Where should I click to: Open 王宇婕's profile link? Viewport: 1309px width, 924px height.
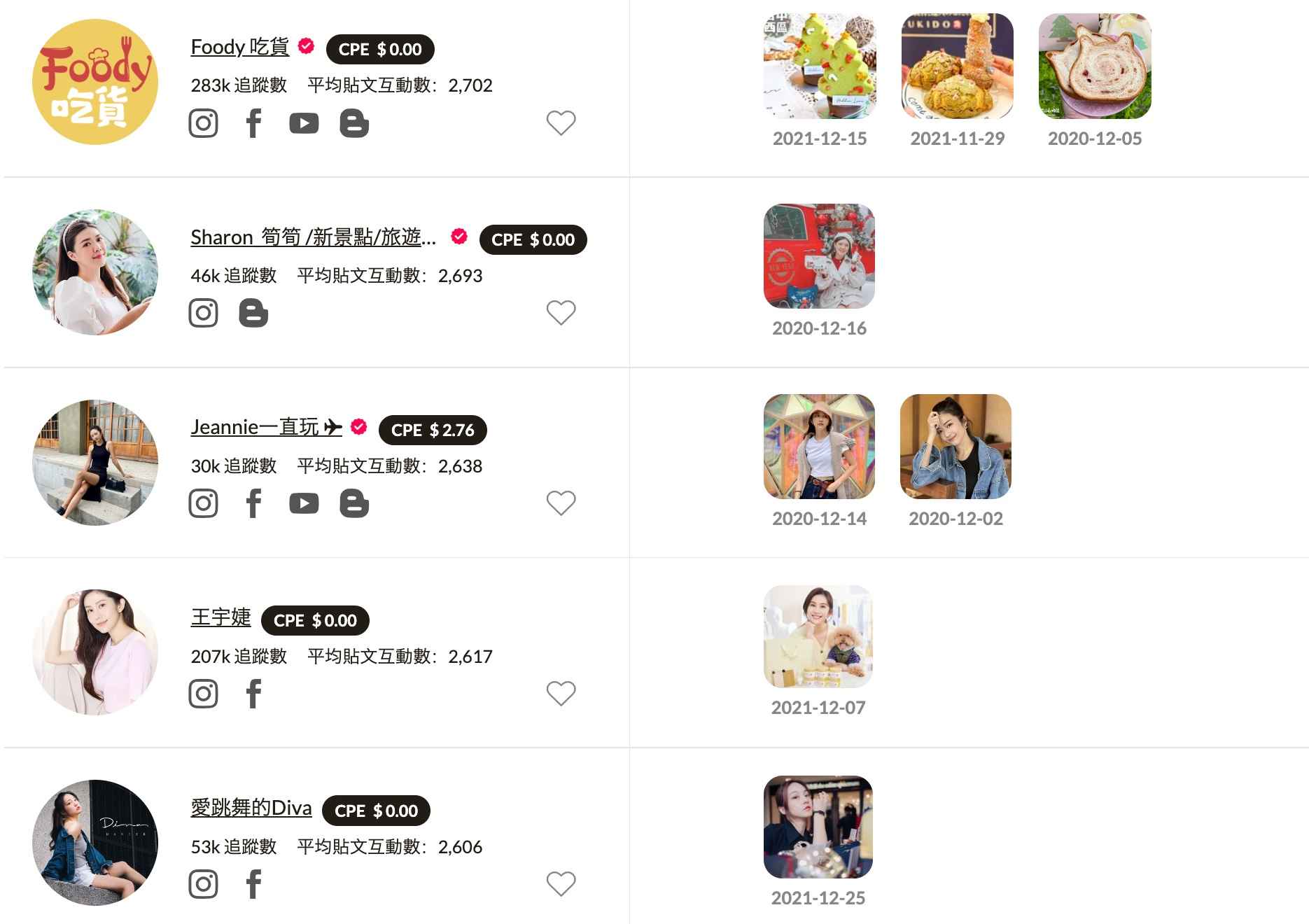point(220,618)
